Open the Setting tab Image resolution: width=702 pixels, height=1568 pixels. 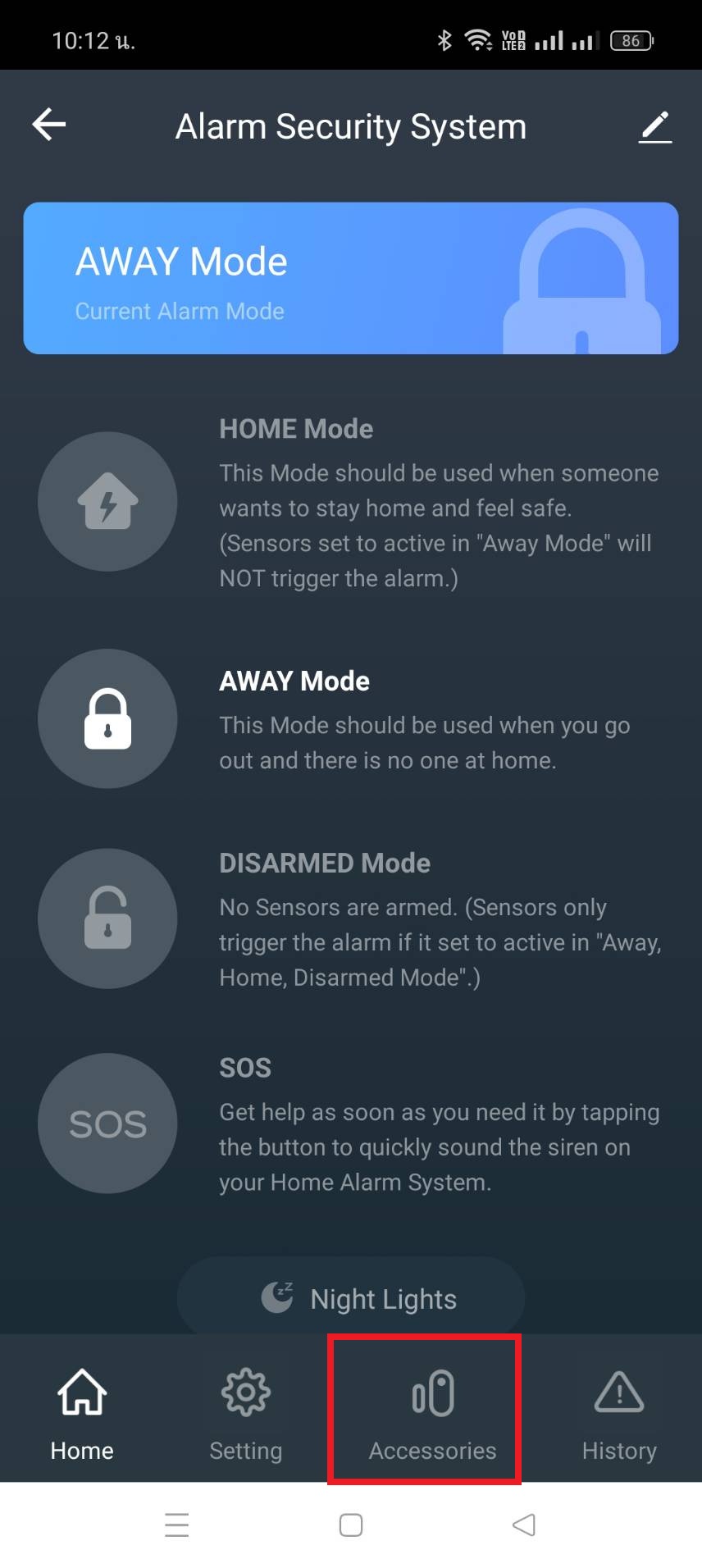tap(245, 1411)
